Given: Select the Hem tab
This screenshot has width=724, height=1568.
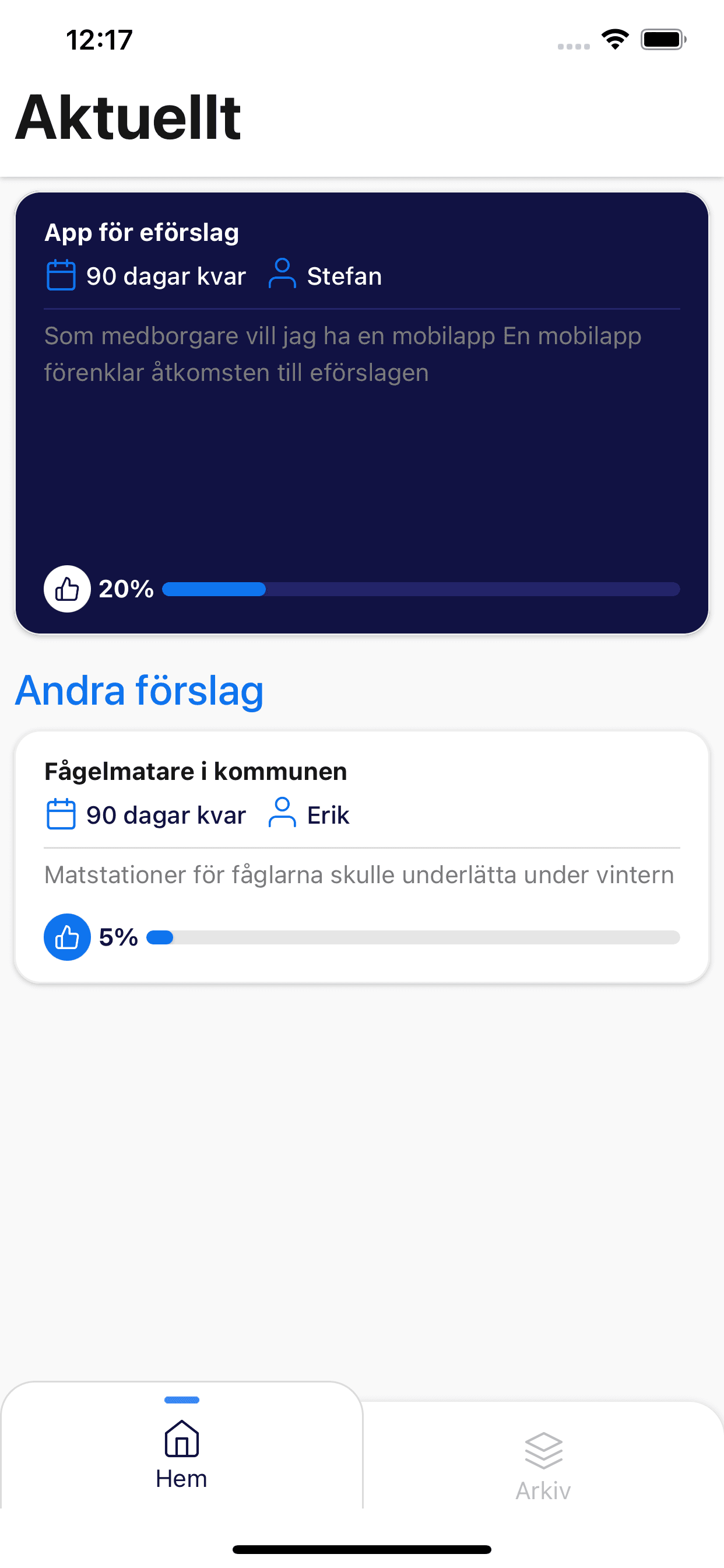Looking at the screenshot, I should point(181,1455).
